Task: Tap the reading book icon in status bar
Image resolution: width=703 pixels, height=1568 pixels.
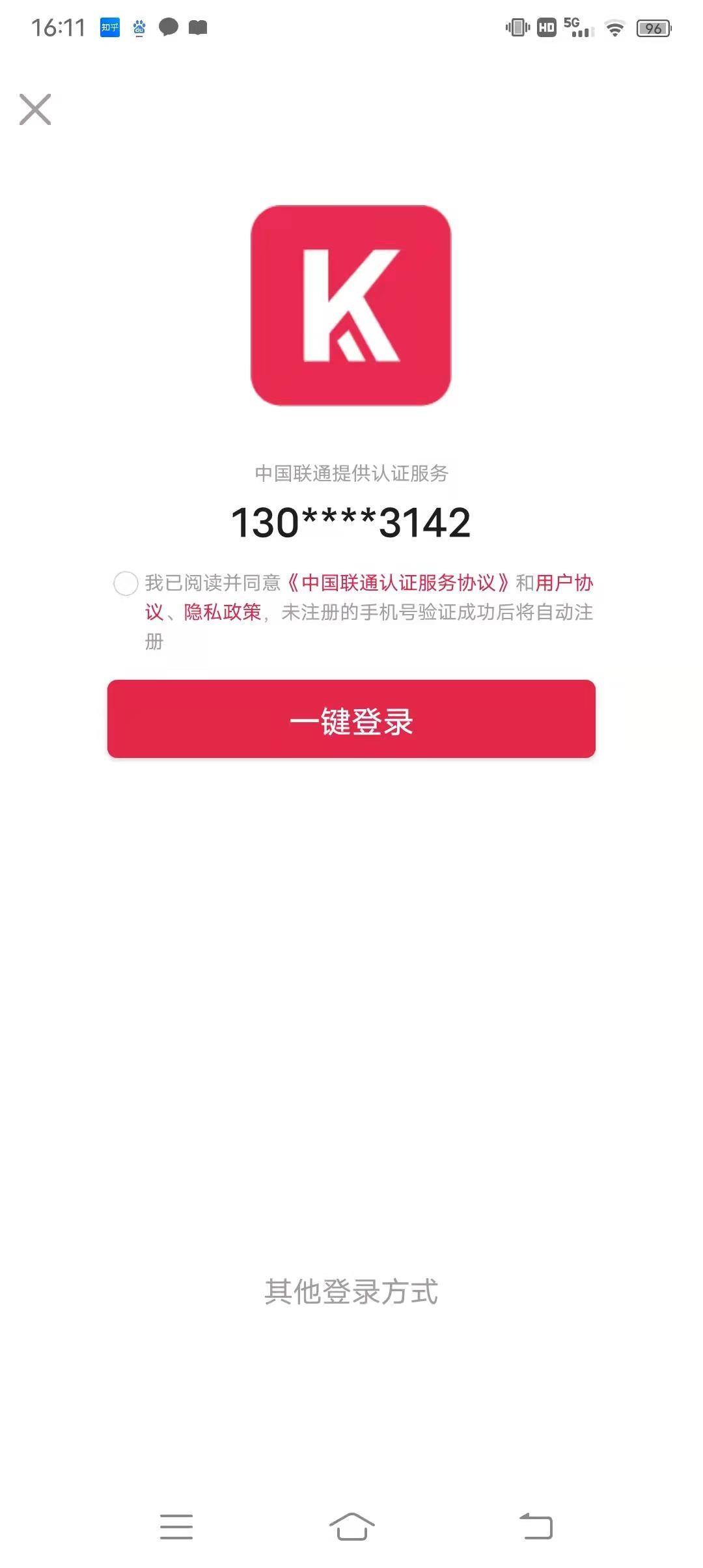Action: pyautogui.click(x=199, y=29)
